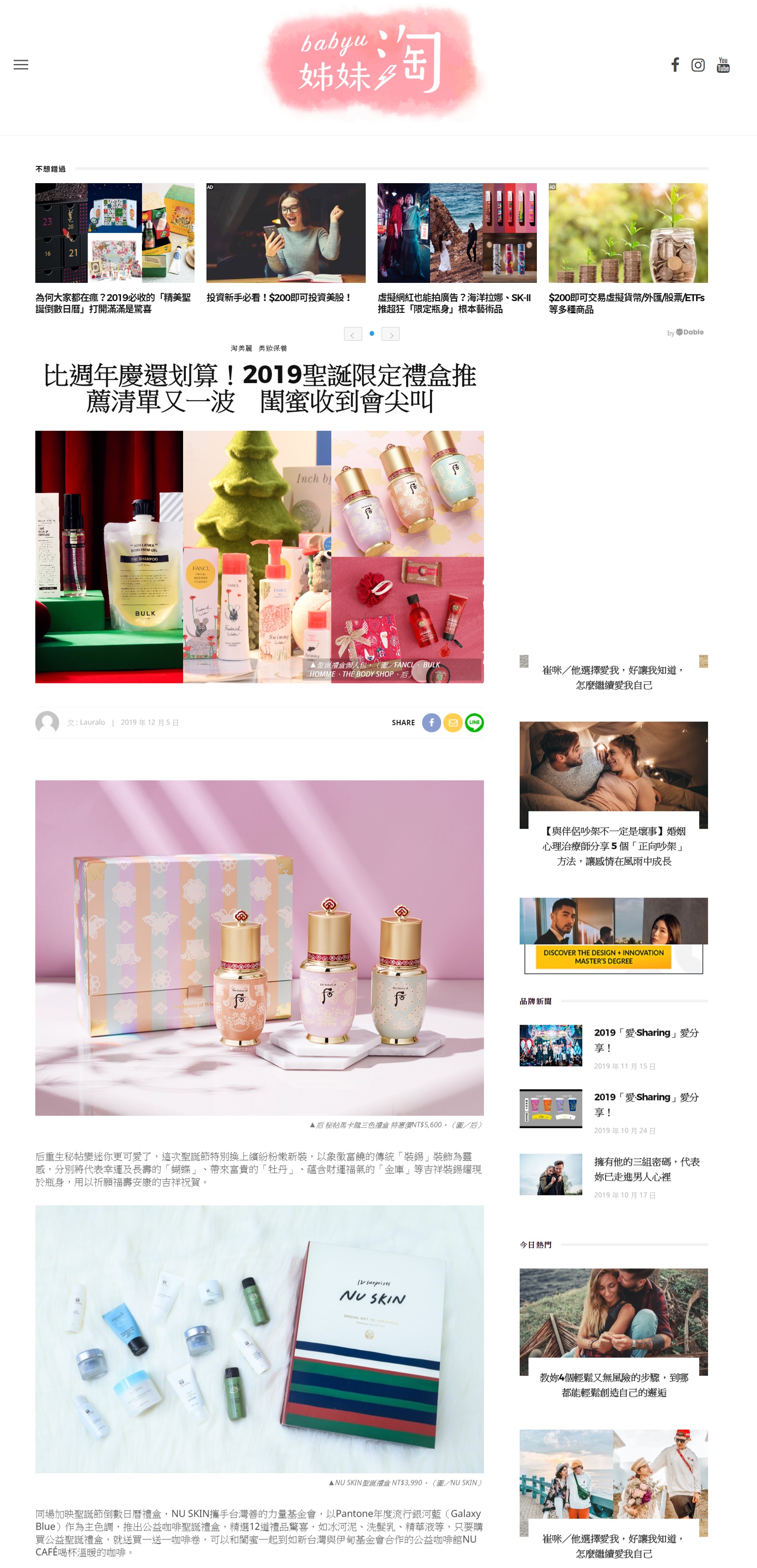Tap the babyu 姊妹淘 logo to go home
This screenshot has height=1568, width=757.
coord(372,64)
